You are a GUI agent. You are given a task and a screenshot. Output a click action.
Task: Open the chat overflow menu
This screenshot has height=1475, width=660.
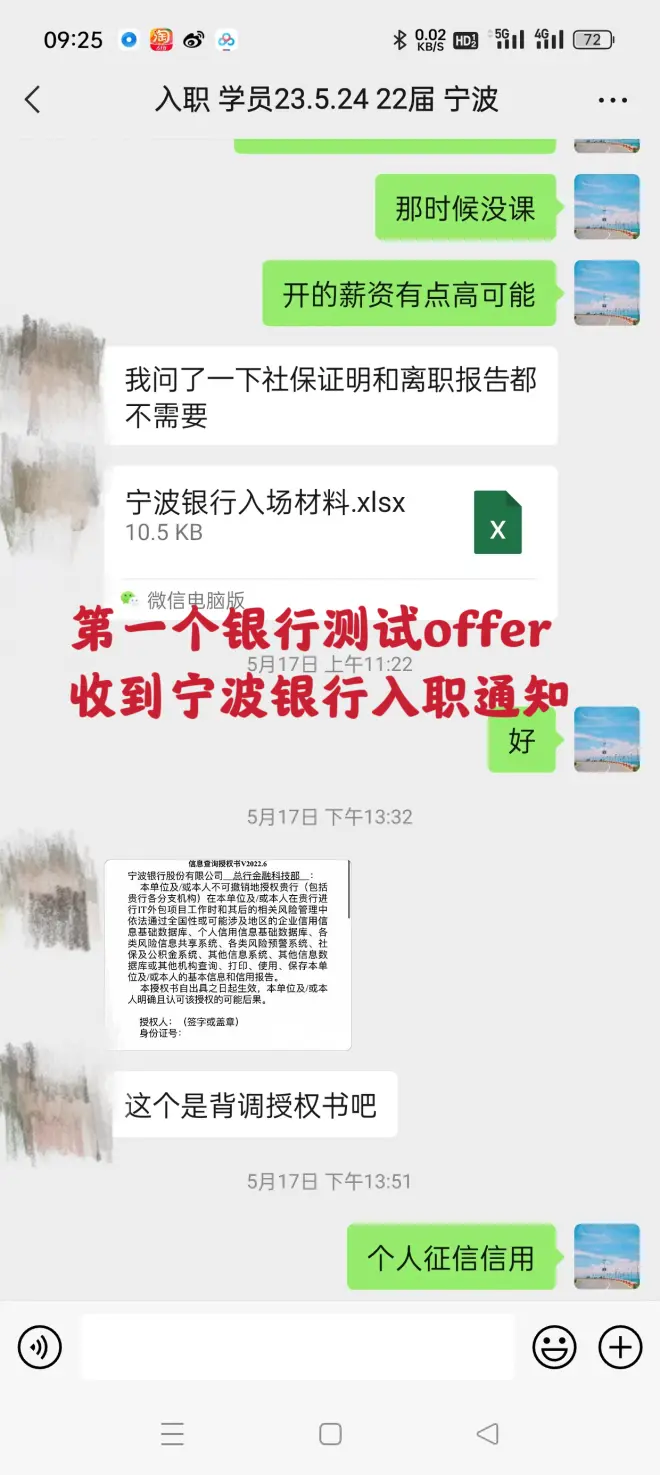coord(612,100)
